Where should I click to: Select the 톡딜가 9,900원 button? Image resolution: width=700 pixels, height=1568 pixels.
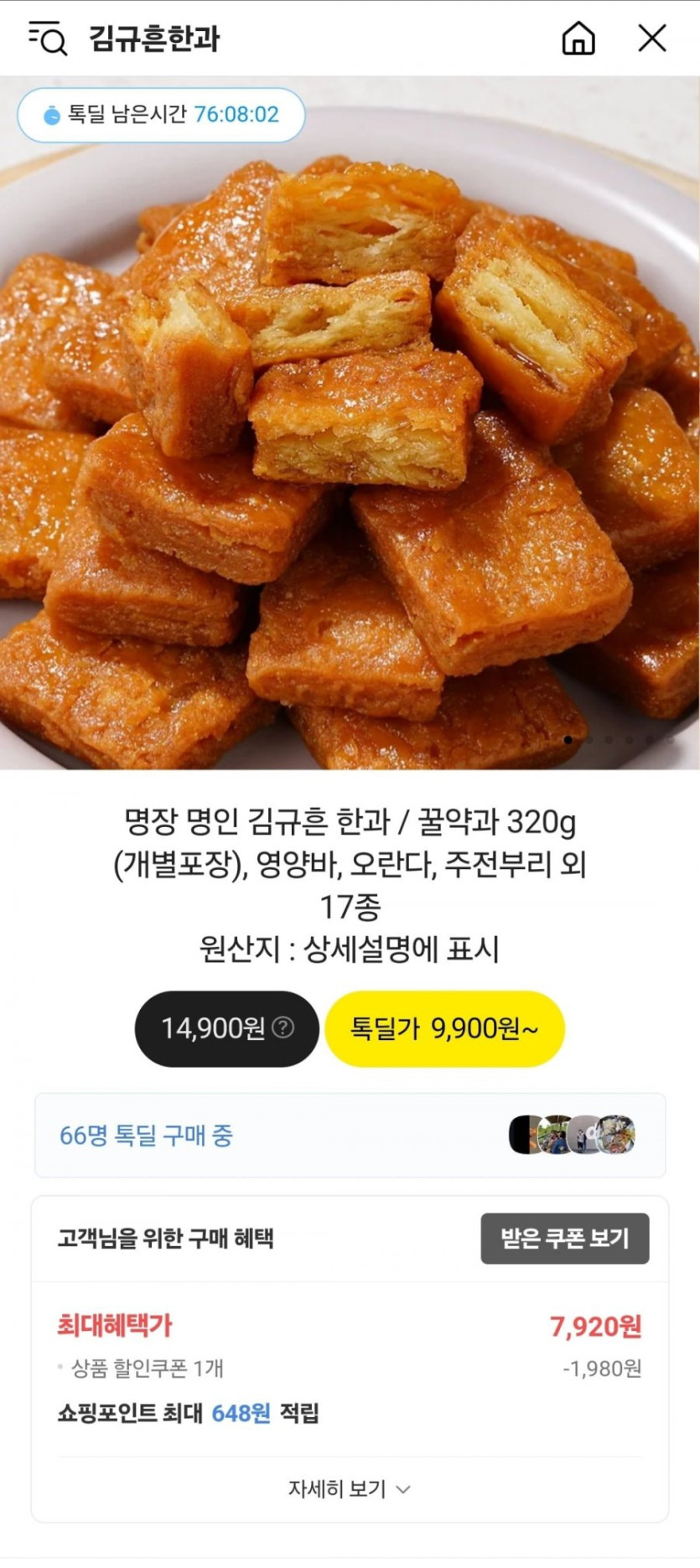pyautogui.click(x=444, y=1028)
